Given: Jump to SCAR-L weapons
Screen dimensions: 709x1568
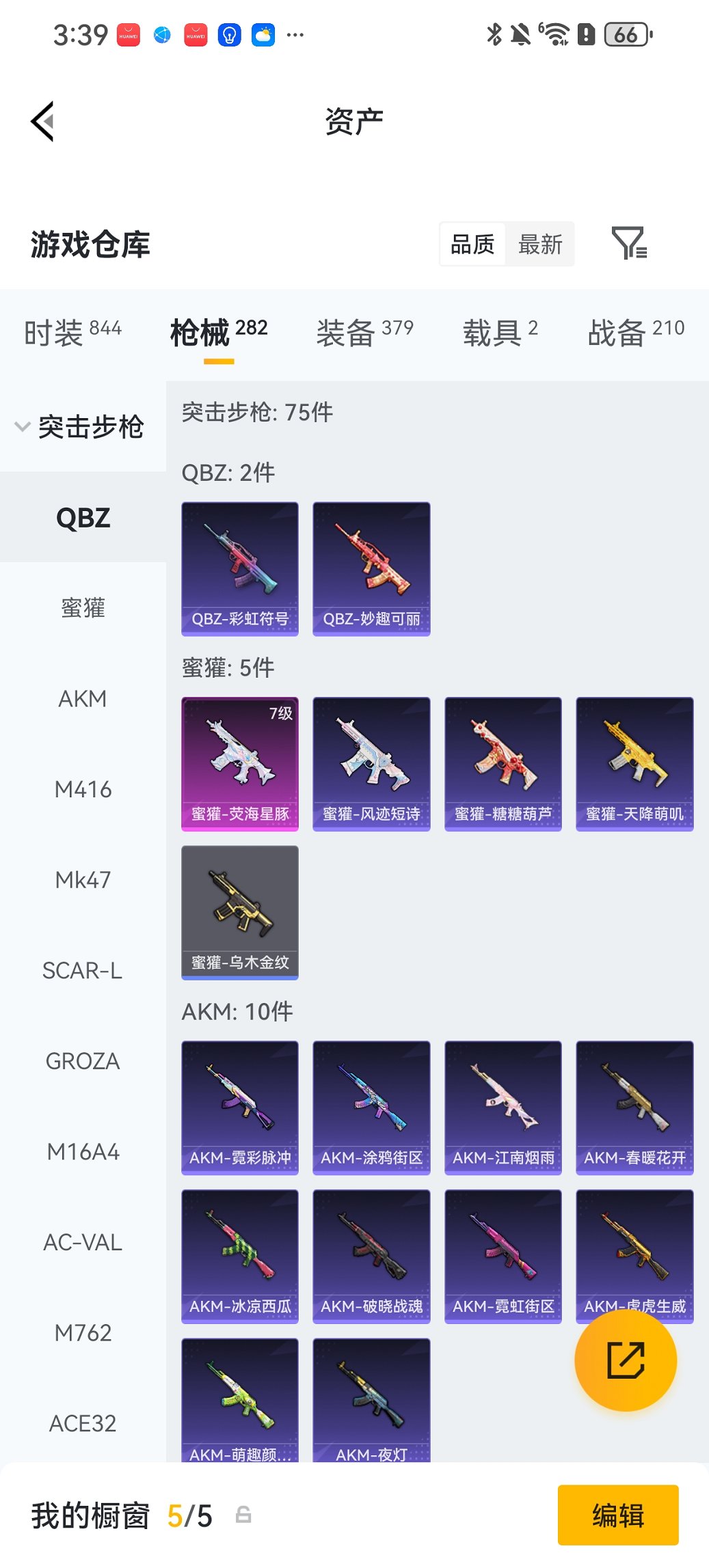Looking at the screenshot, I should pyautogui.click(x=83, y=970).
